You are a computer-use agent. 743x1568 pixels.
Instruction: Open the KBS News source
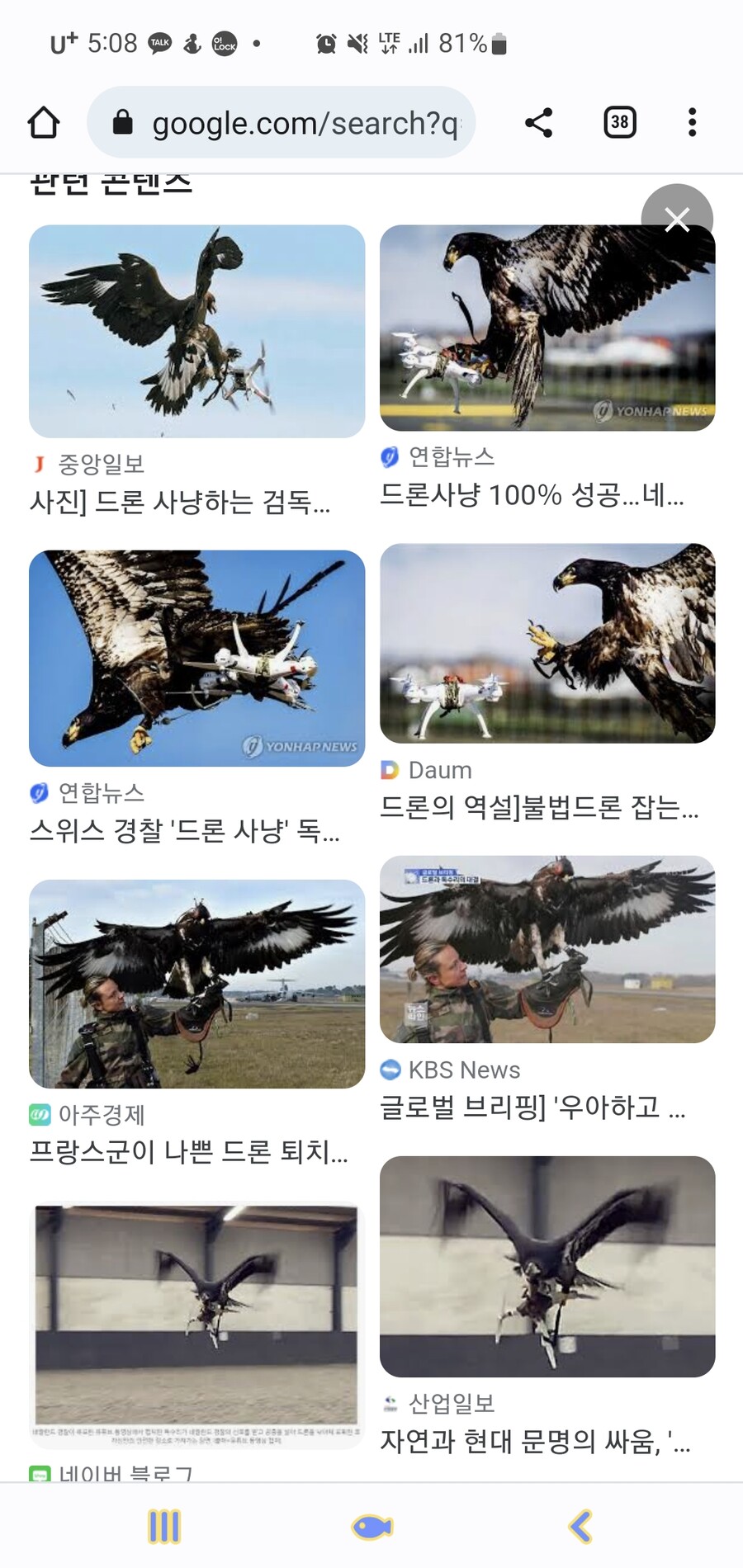[465, 1070]
